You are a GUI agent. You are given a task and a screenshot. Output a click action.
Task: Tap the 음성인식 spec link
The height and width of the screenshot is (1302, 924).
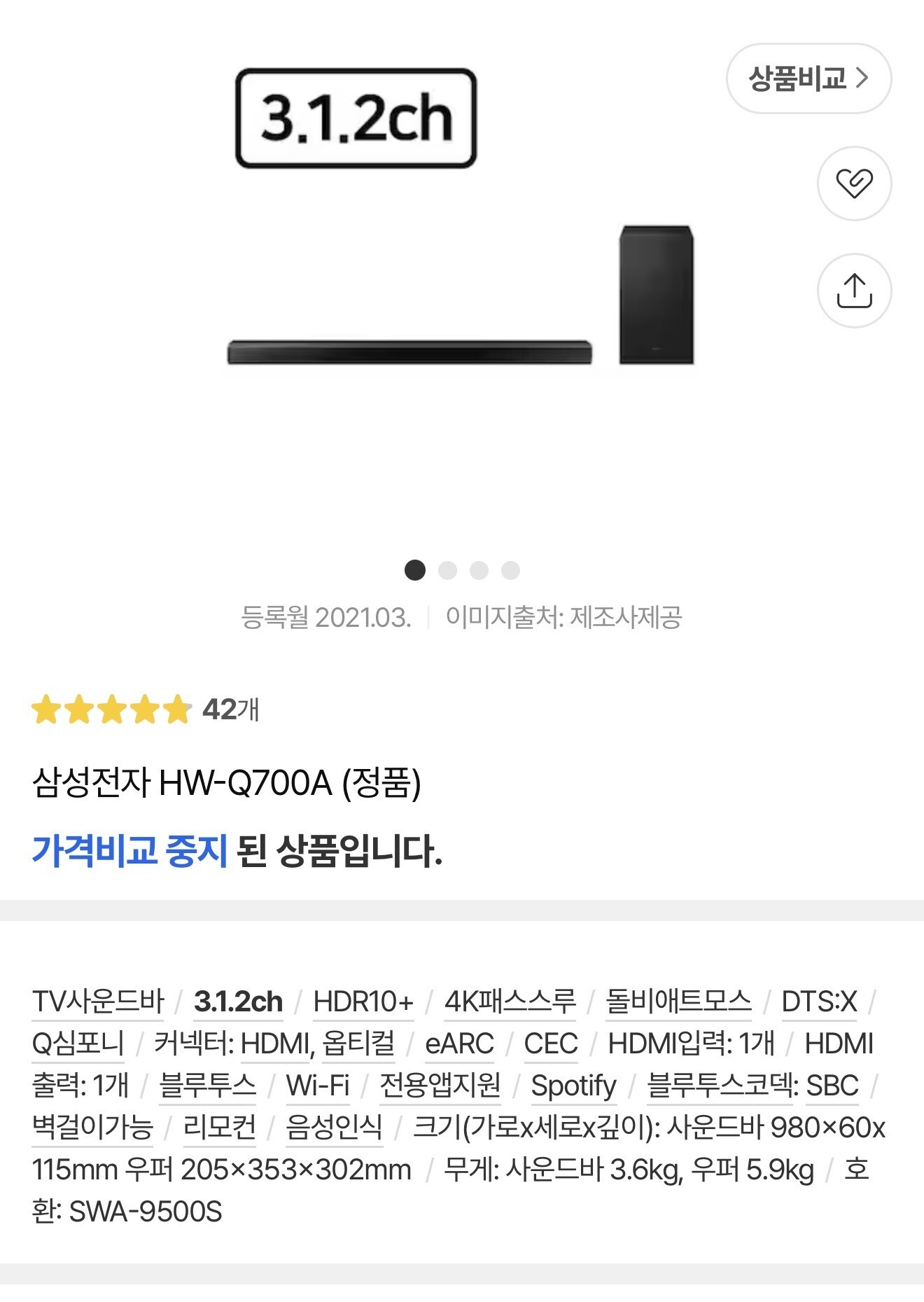click(334, 1128)
